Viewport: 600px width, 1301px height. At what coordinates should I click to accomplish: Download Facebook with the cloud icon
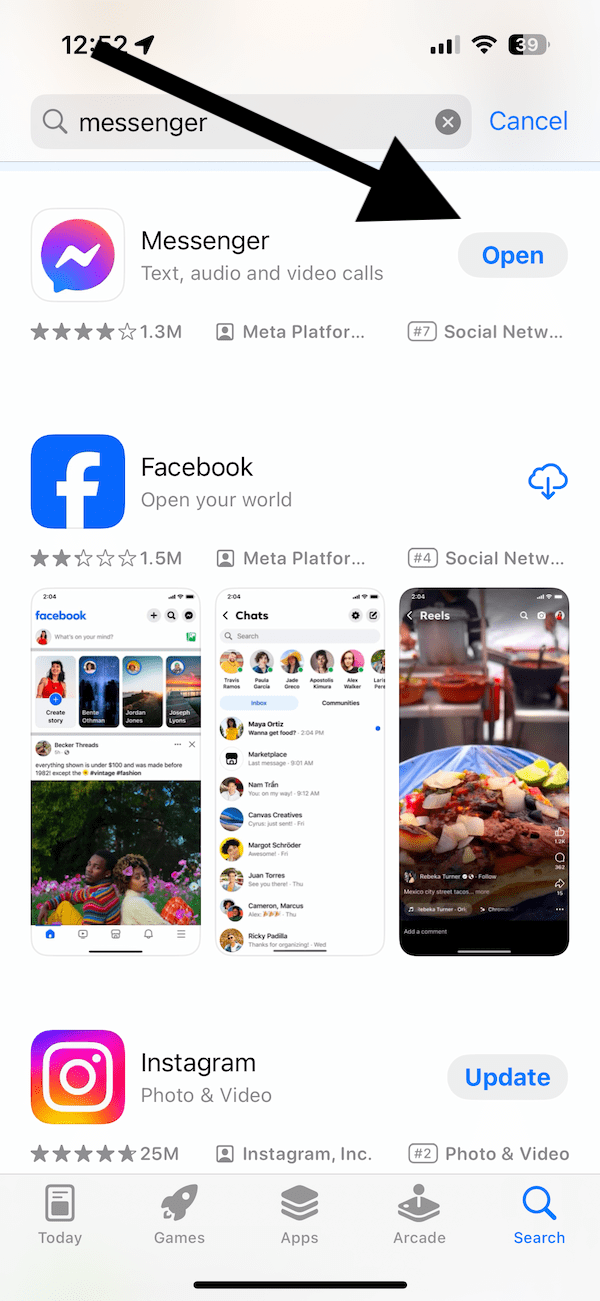(x=547, y=482)
